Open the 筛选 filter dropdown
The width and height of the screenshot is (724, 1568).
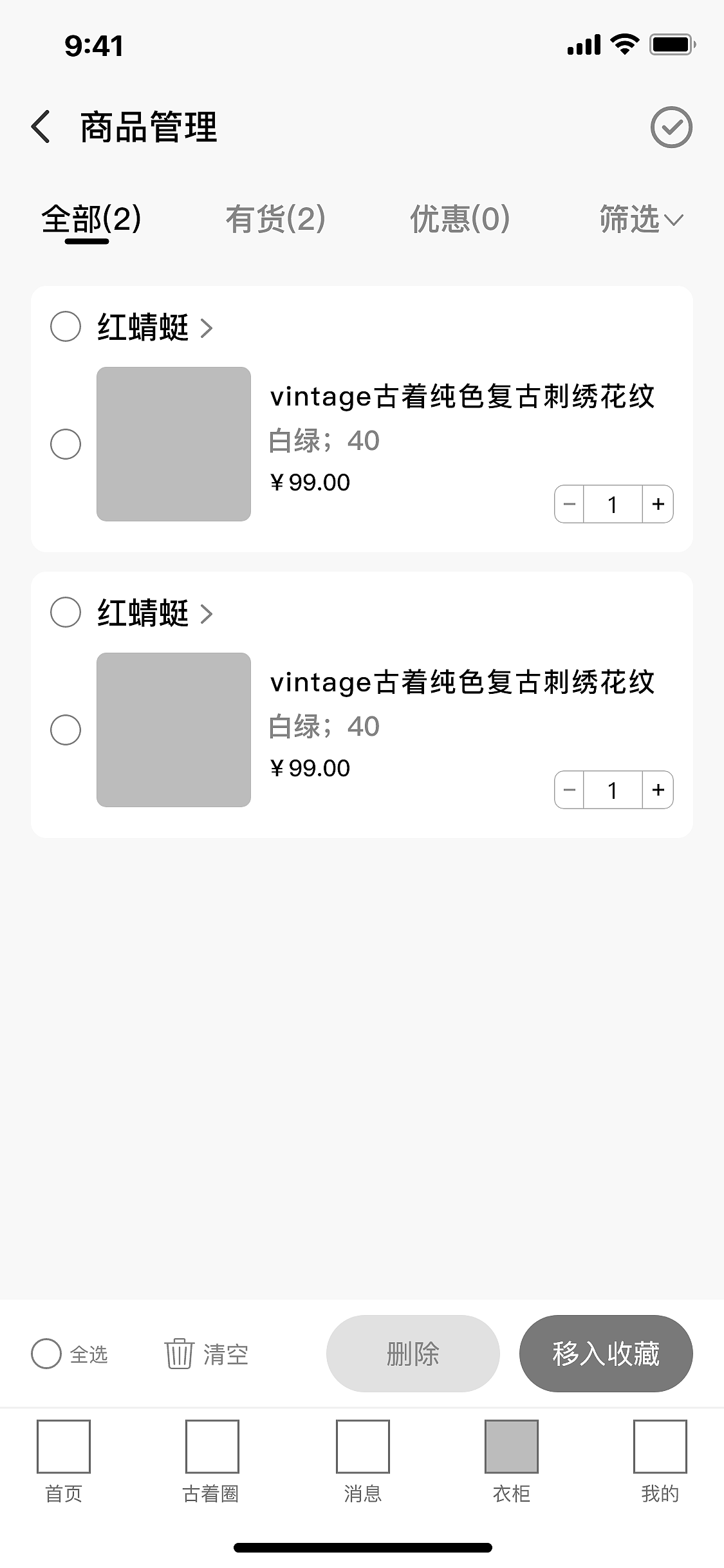tap(641, 220)
